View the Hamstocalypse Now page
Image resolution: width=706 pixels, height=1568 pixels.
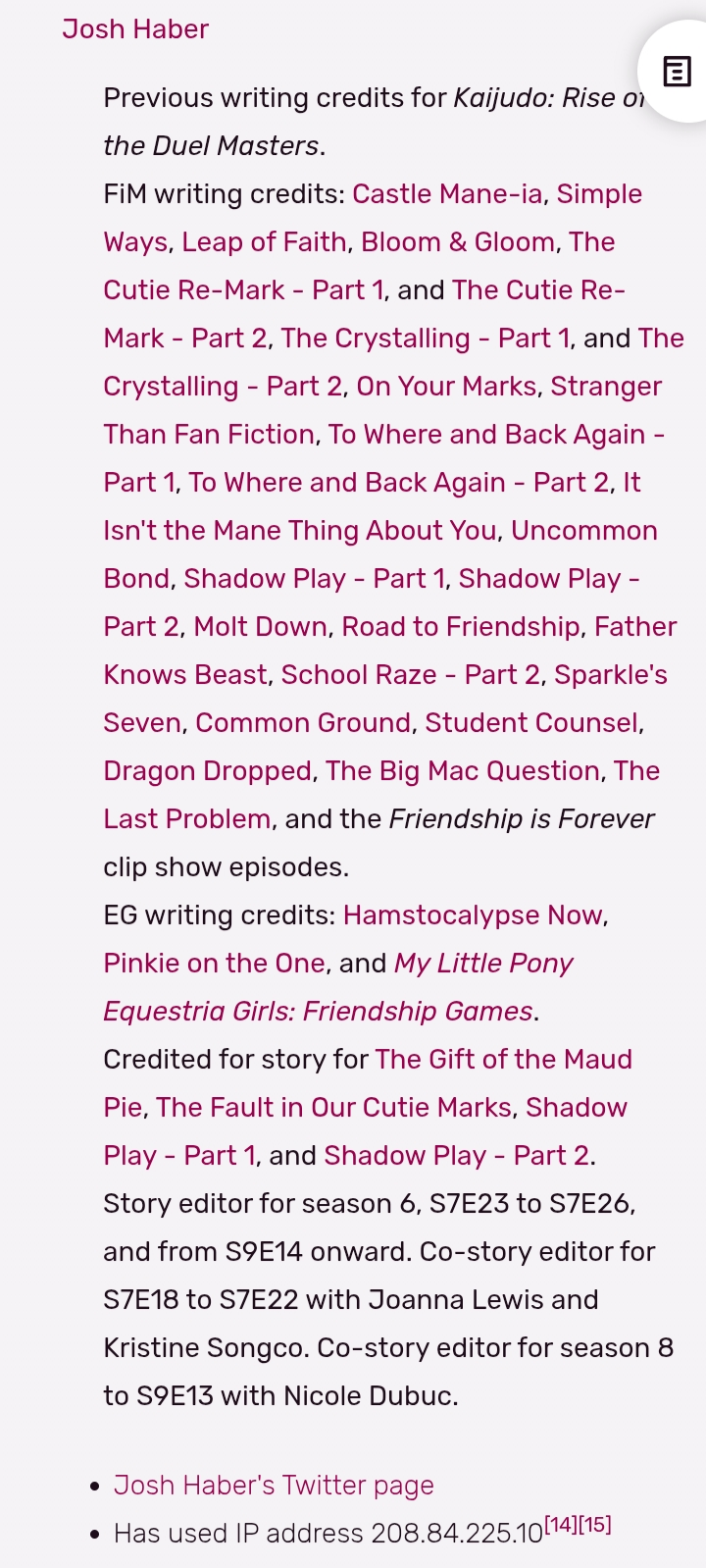click(x=473, y=915)
